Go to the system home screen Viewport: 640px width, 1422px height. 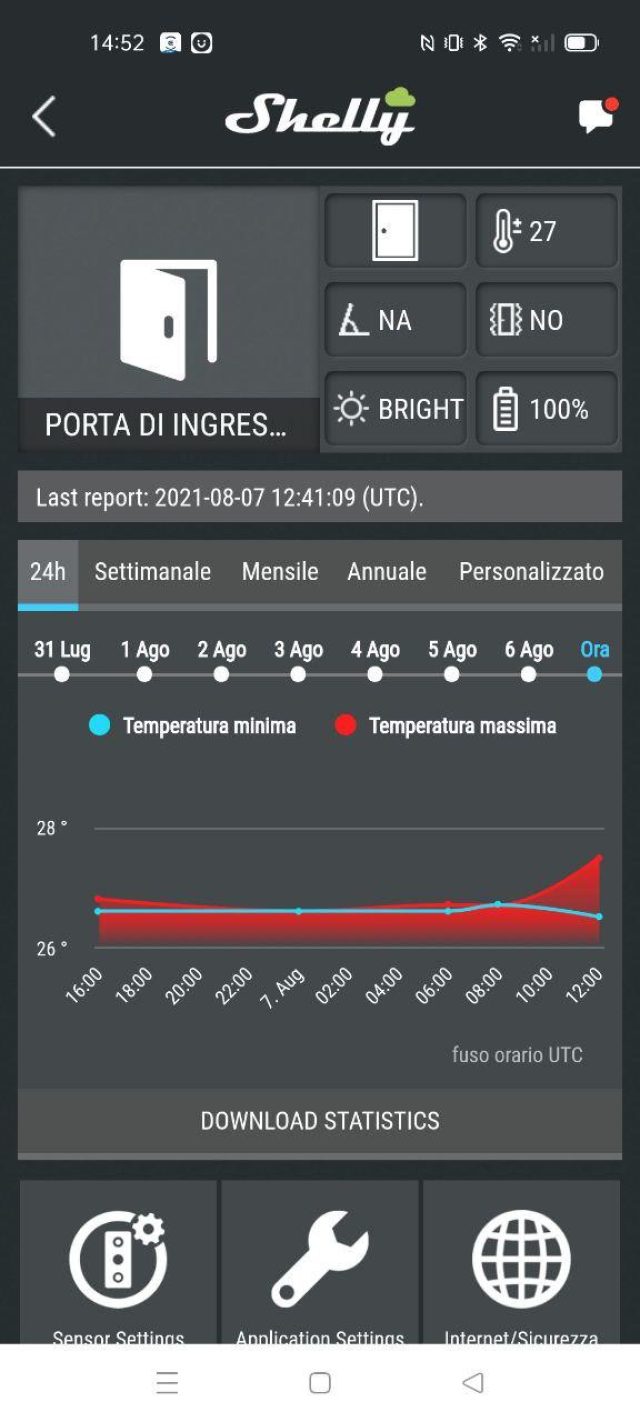tap(320, 1383)
